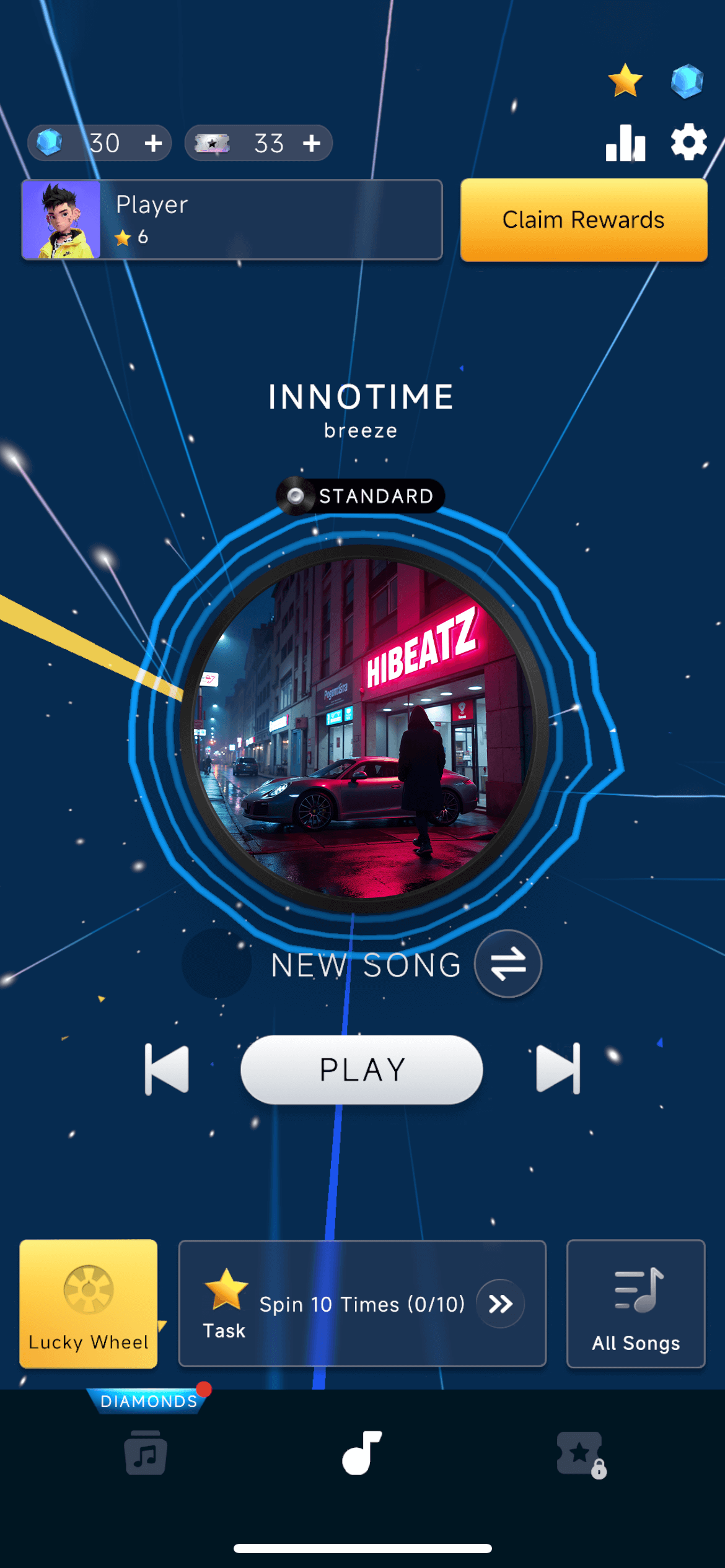Open the leaderboard chart icon
This screenshot has width=725, height=1568.
(625, 143)
